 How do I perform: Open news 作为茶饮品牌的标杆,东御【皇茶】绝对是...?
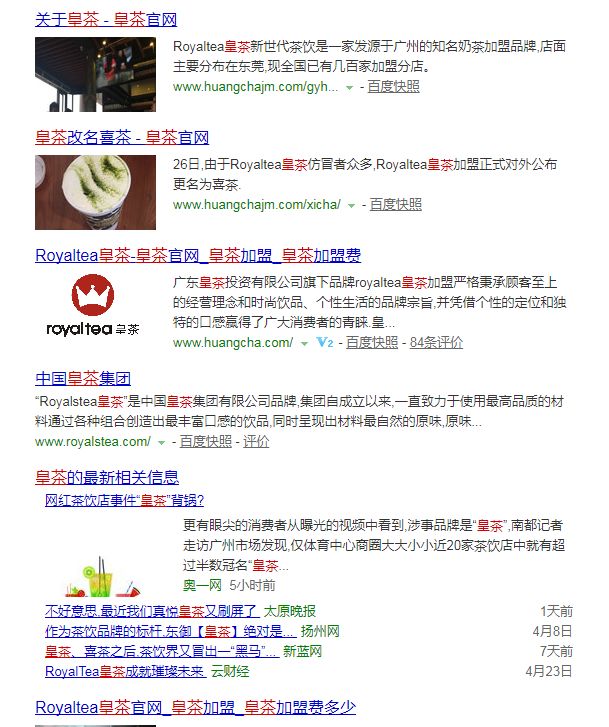[170, 631]
